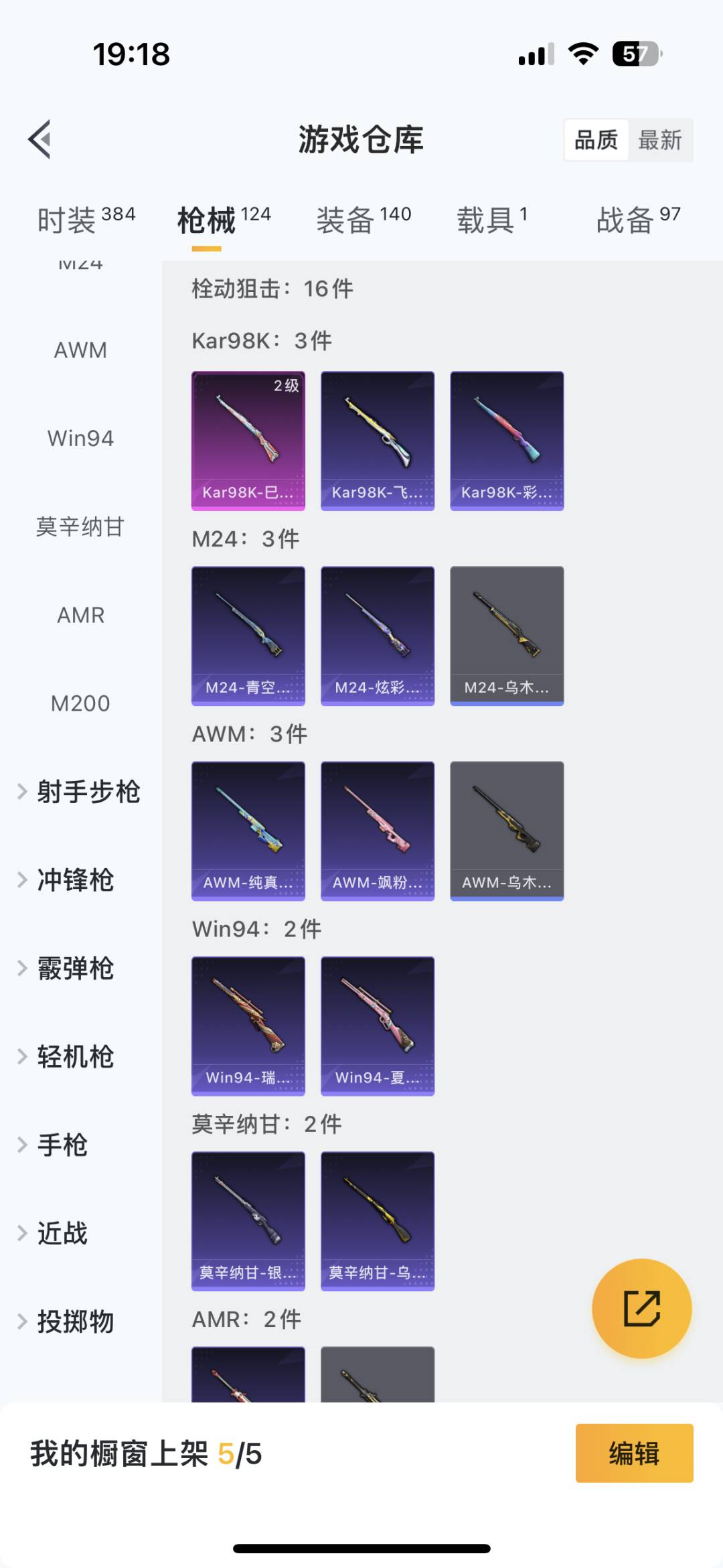Select Win94 in the side list
The image size is (723, 1568).
coord(80,439)
